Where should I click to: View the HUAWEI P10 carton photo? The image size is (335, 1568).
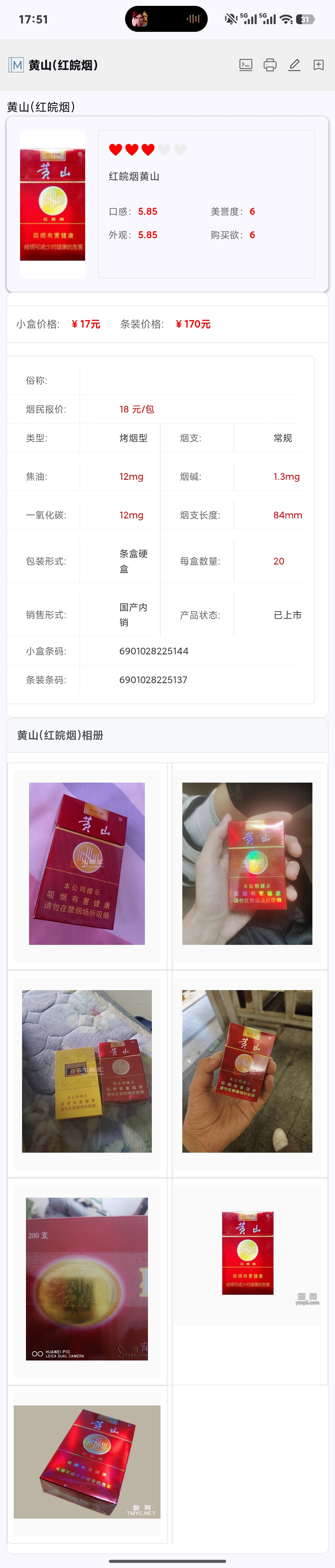coord(87,1278)
